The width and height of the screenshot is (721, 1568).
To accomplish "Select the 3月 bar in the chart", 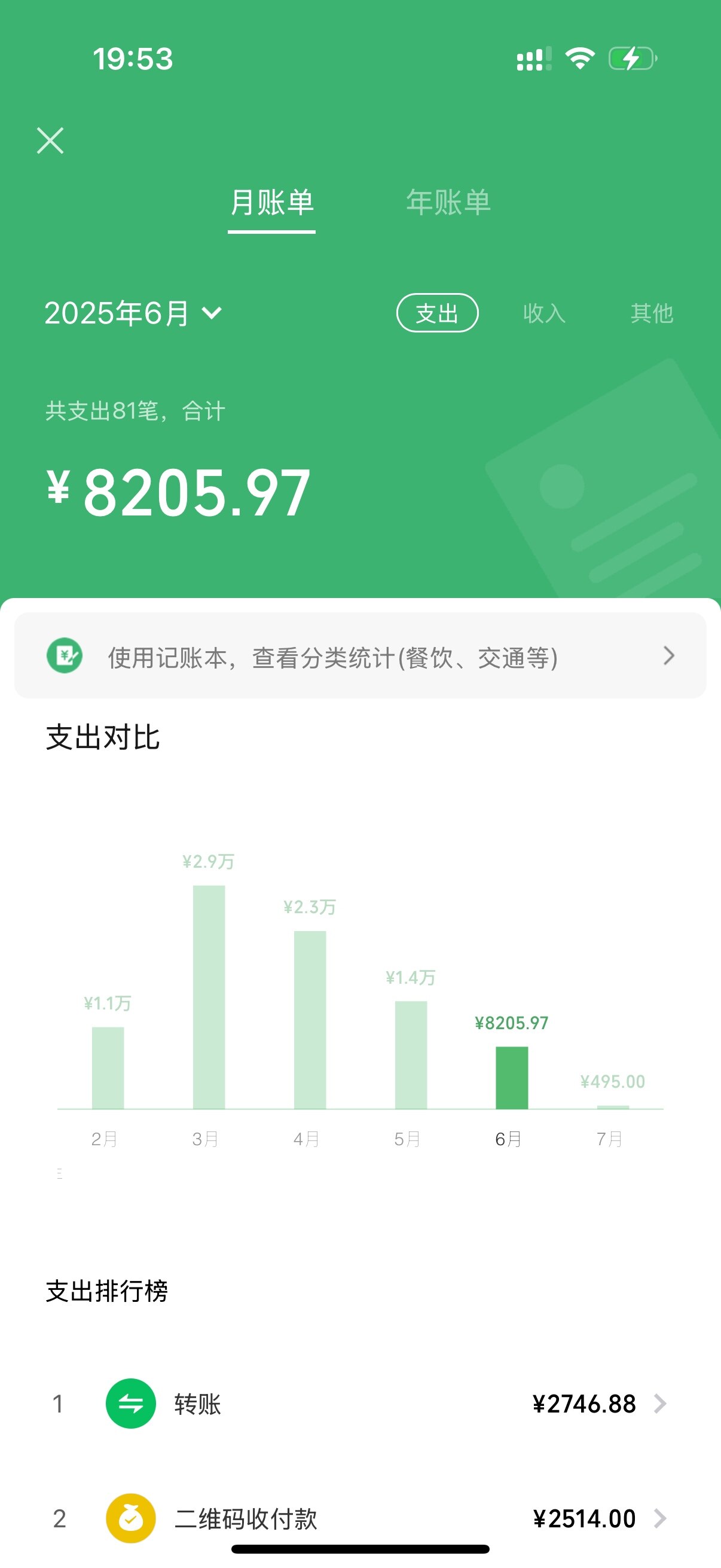I will tap(209, 996).
